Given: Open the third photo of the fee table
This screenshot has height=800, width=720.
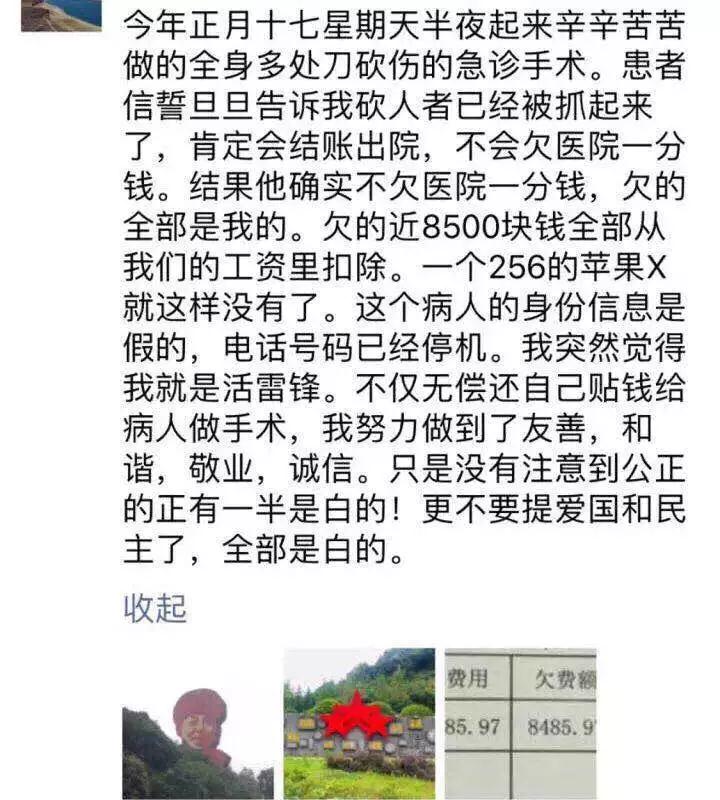Looking at the screenshot, I should (520, 723).
